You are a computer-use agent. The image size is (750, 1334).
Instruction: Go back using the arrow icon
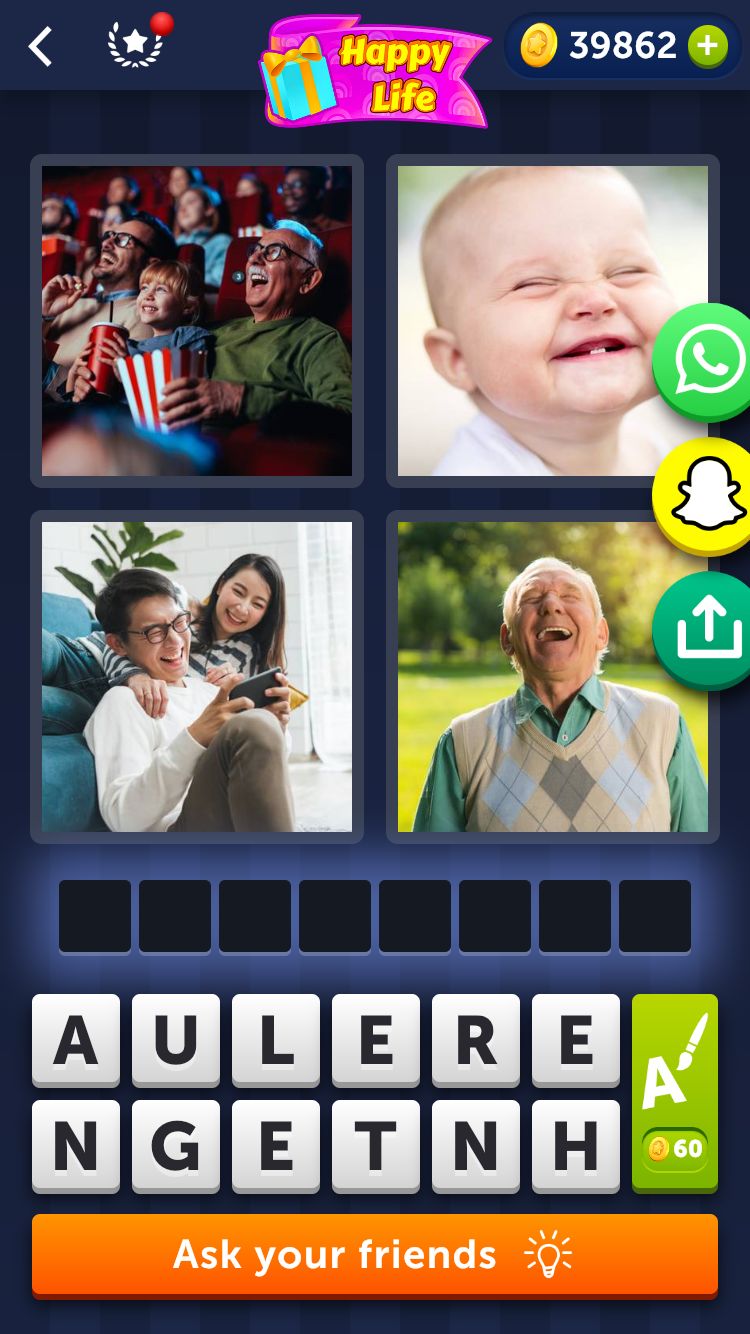pos(40,47)
